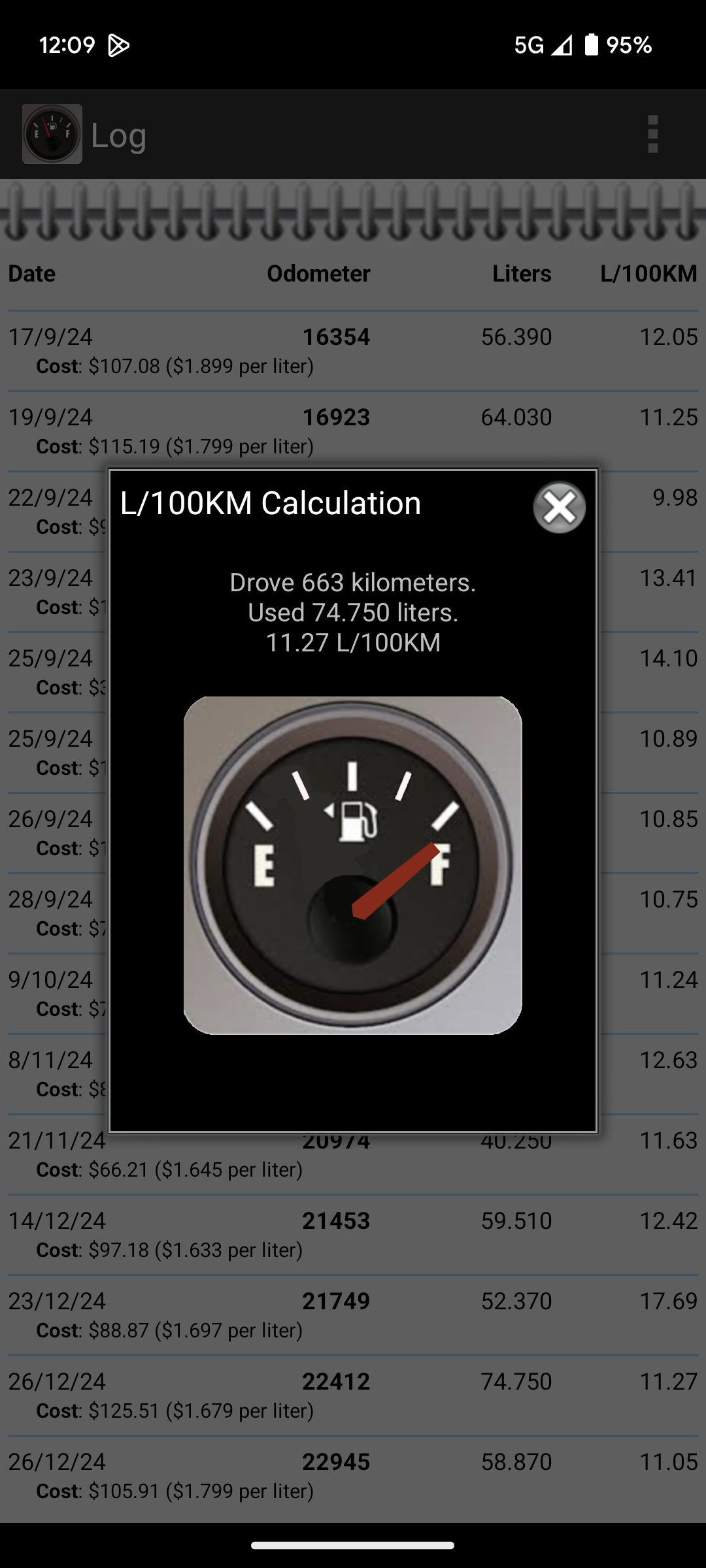Screen dimensions: 706x1568
Task: Click the signal strength indicator
Action: 561,44
